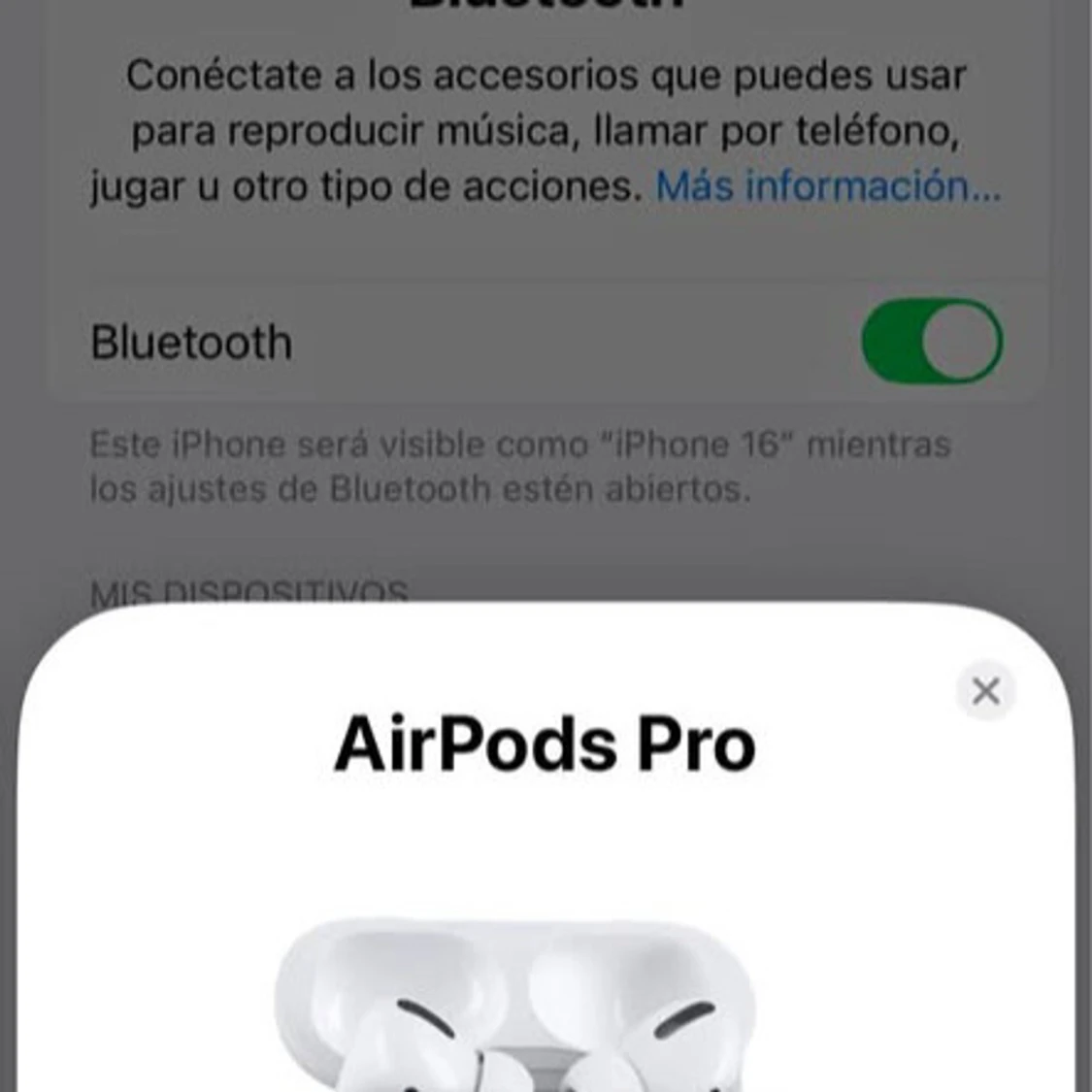The height and width of the screenshot is (1092, 1092).
Task: Turn off the Bluetooth switch
Action: tap(931, 342)
